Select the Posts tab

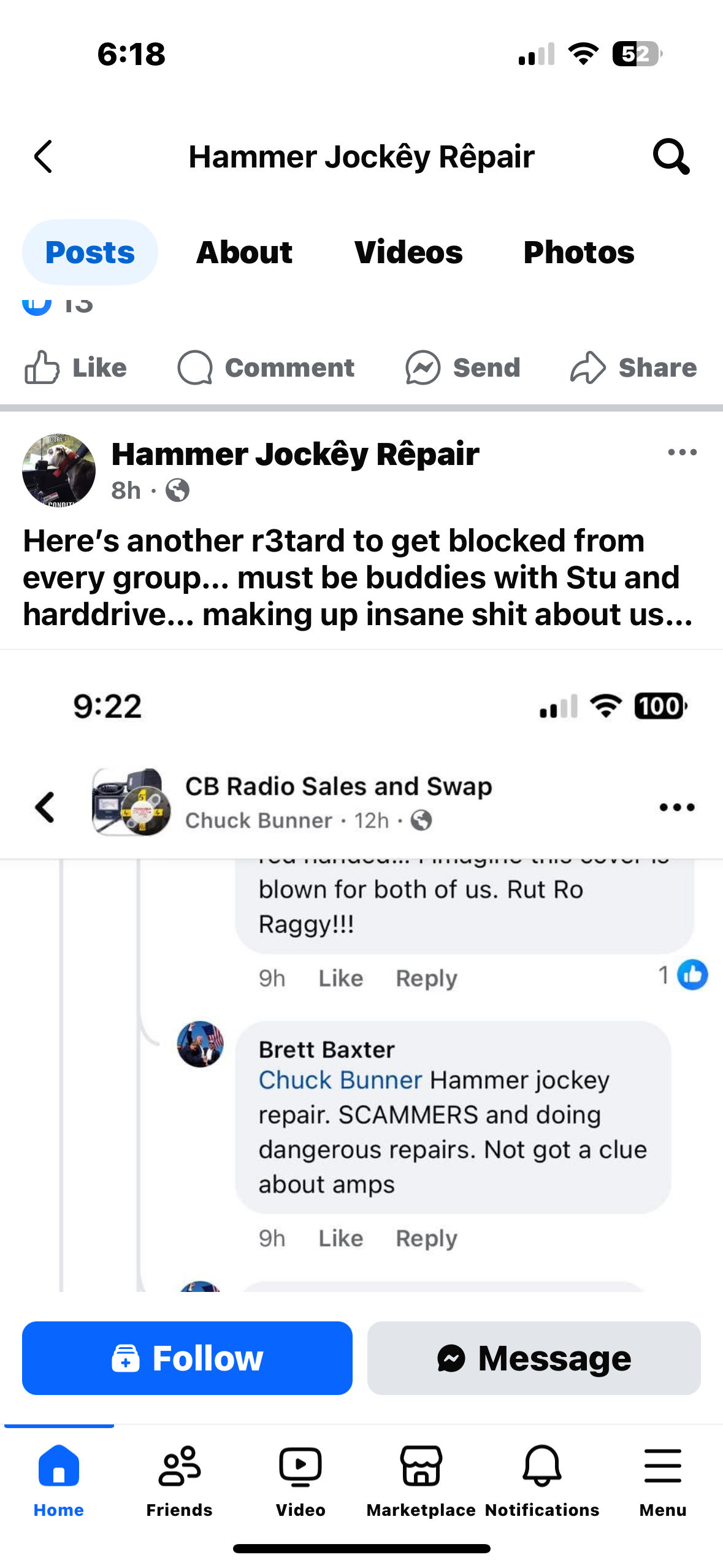90,253
